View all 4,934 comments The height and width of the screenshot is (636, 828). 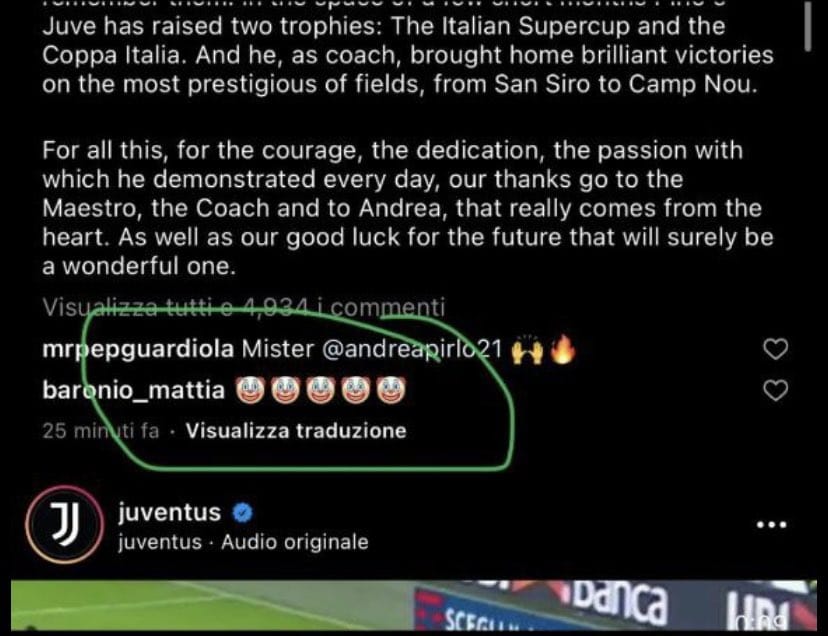click(x=244, y=309)
